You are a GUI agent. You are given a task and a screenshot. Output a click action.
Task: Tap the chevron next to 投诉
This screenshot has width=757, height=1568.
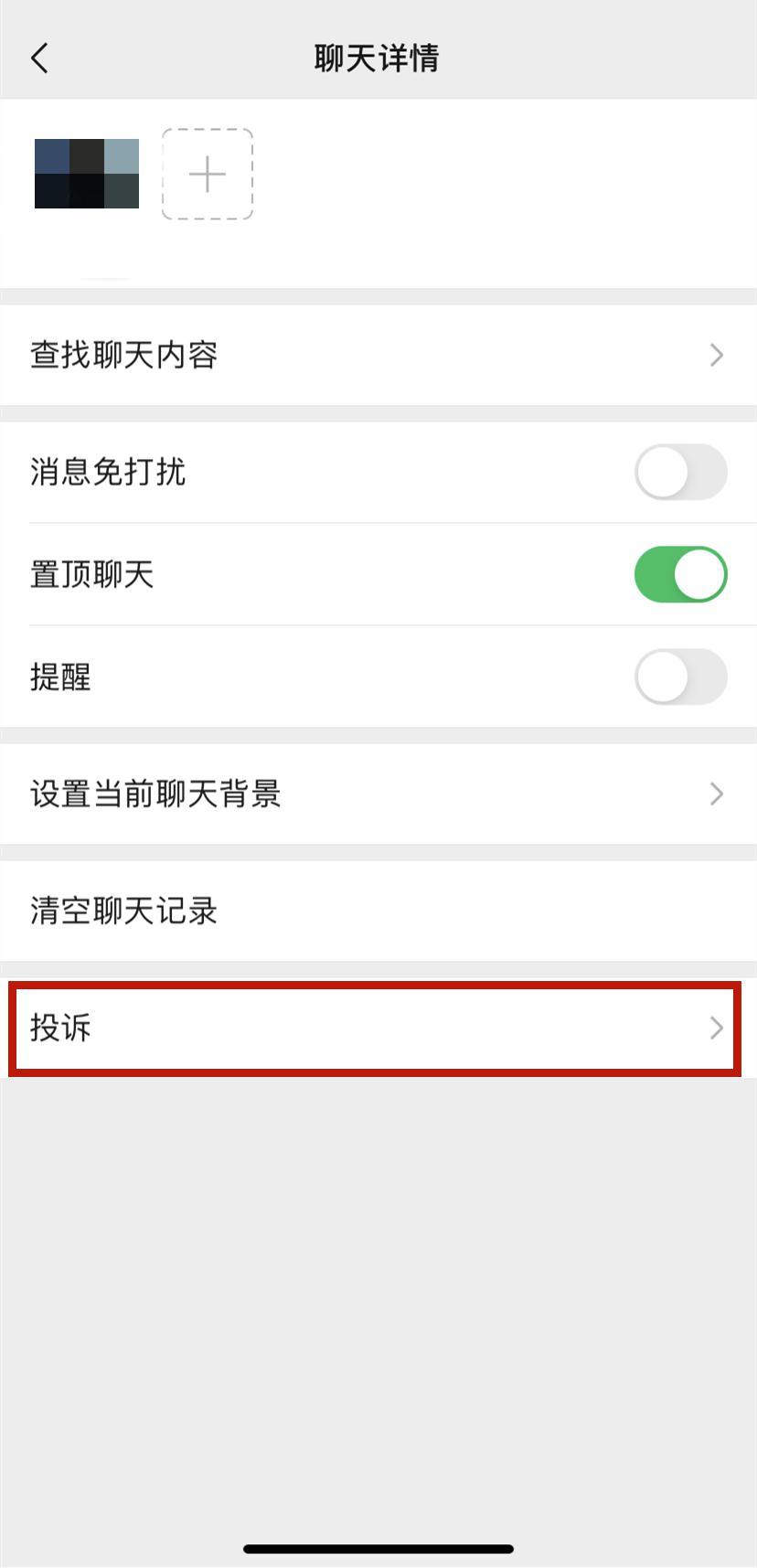coord(716,1028)
